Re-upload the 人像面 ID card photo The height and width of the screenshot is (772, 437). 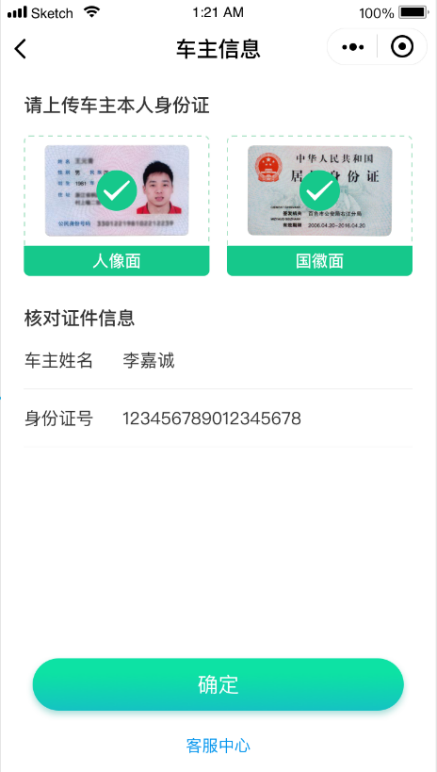pos(117,206)
